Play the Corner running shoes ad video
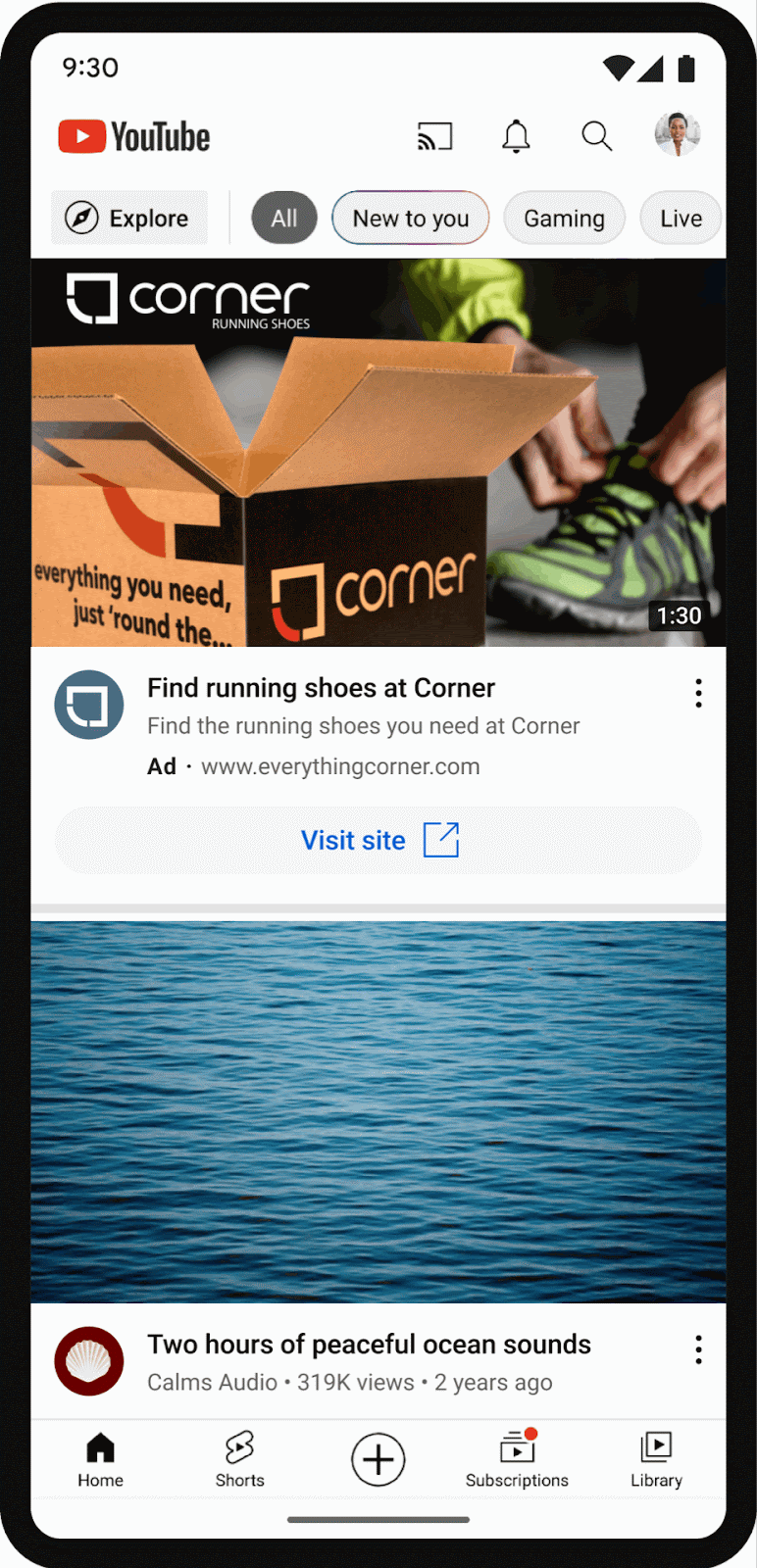Screen dimensions: 757x1568 coord(378,453)
